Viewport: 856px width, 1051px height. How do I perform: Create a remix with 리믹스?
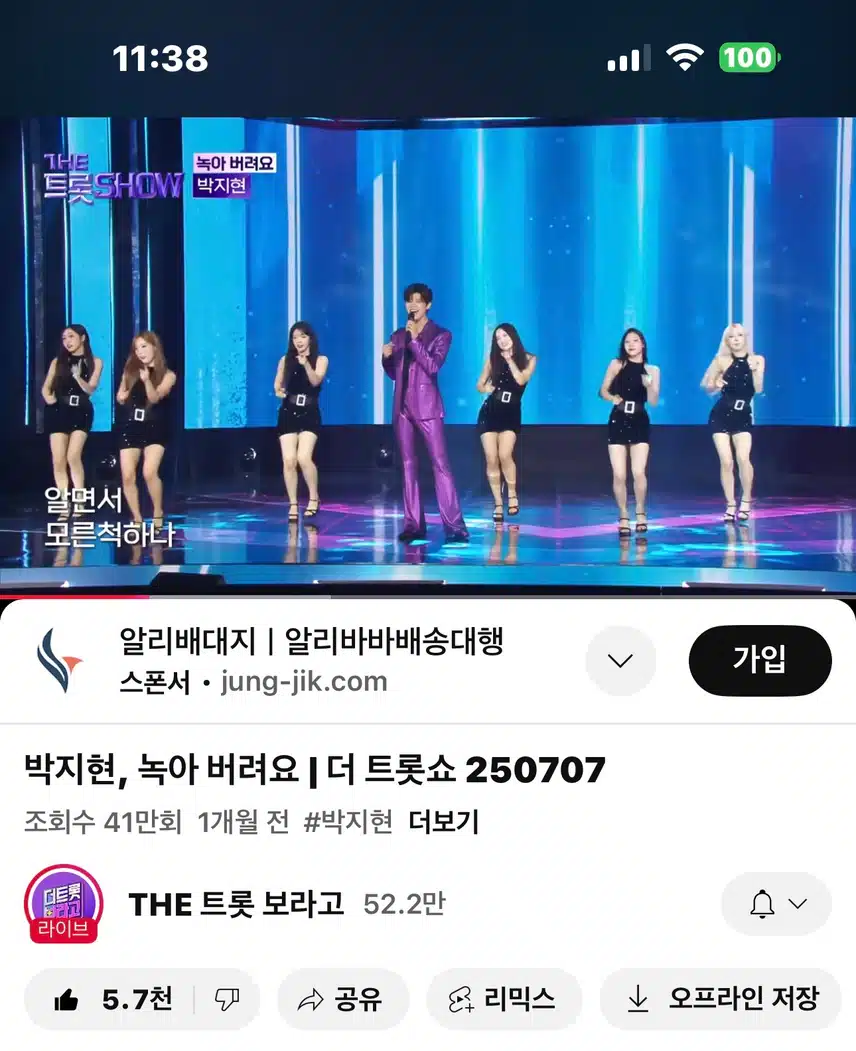[503, 998]
